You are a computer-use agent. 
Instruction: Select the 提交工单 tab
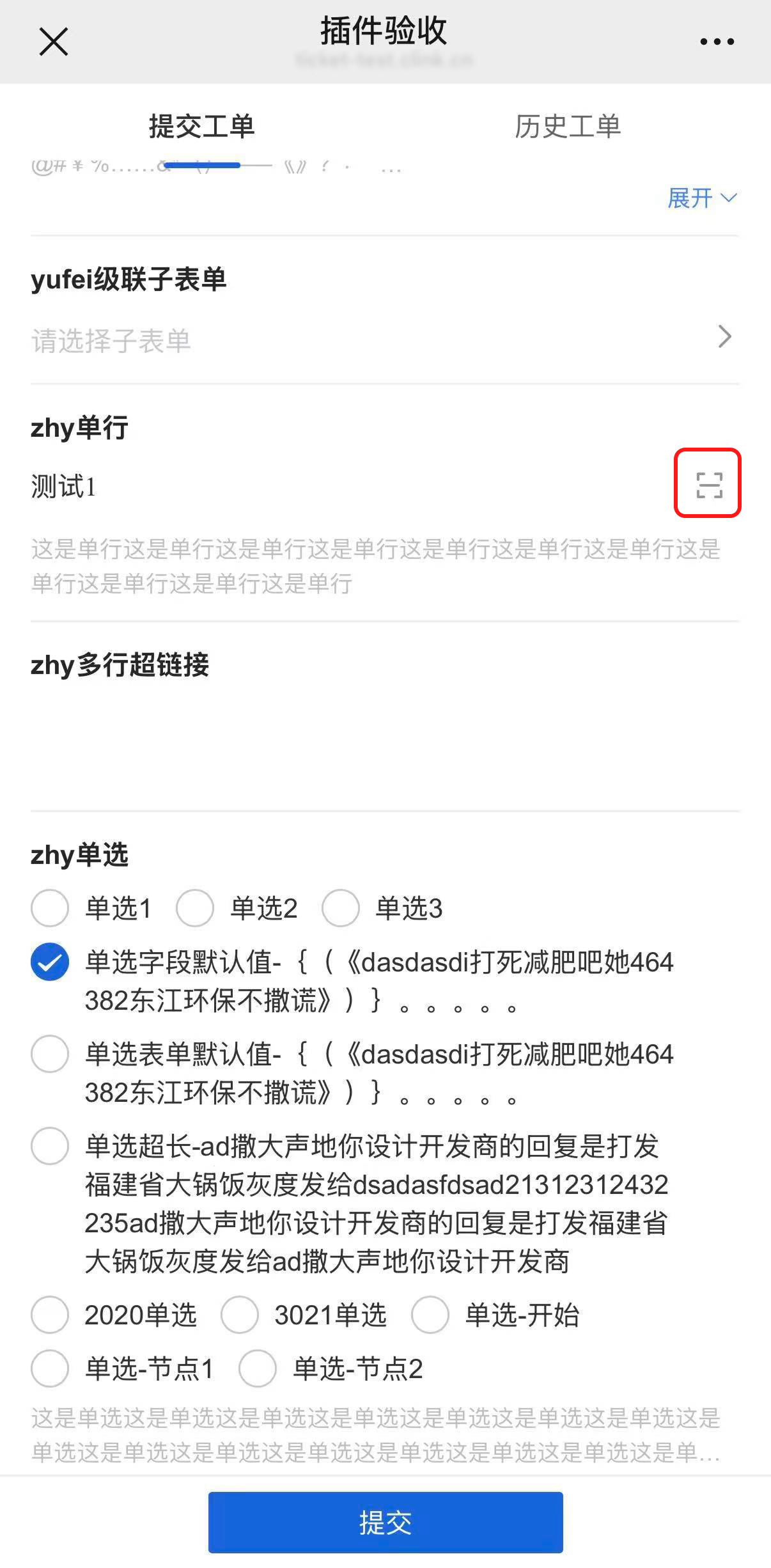(201, 127)
